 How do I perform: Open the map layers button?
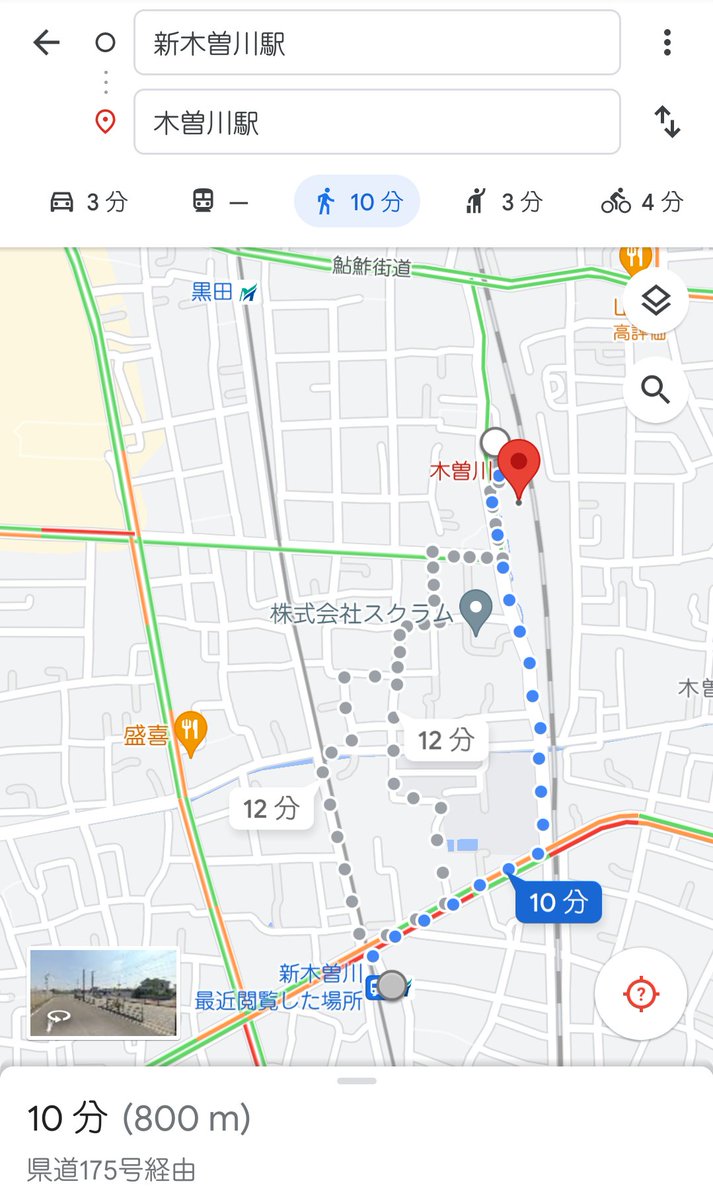click(x=655, y=301)
